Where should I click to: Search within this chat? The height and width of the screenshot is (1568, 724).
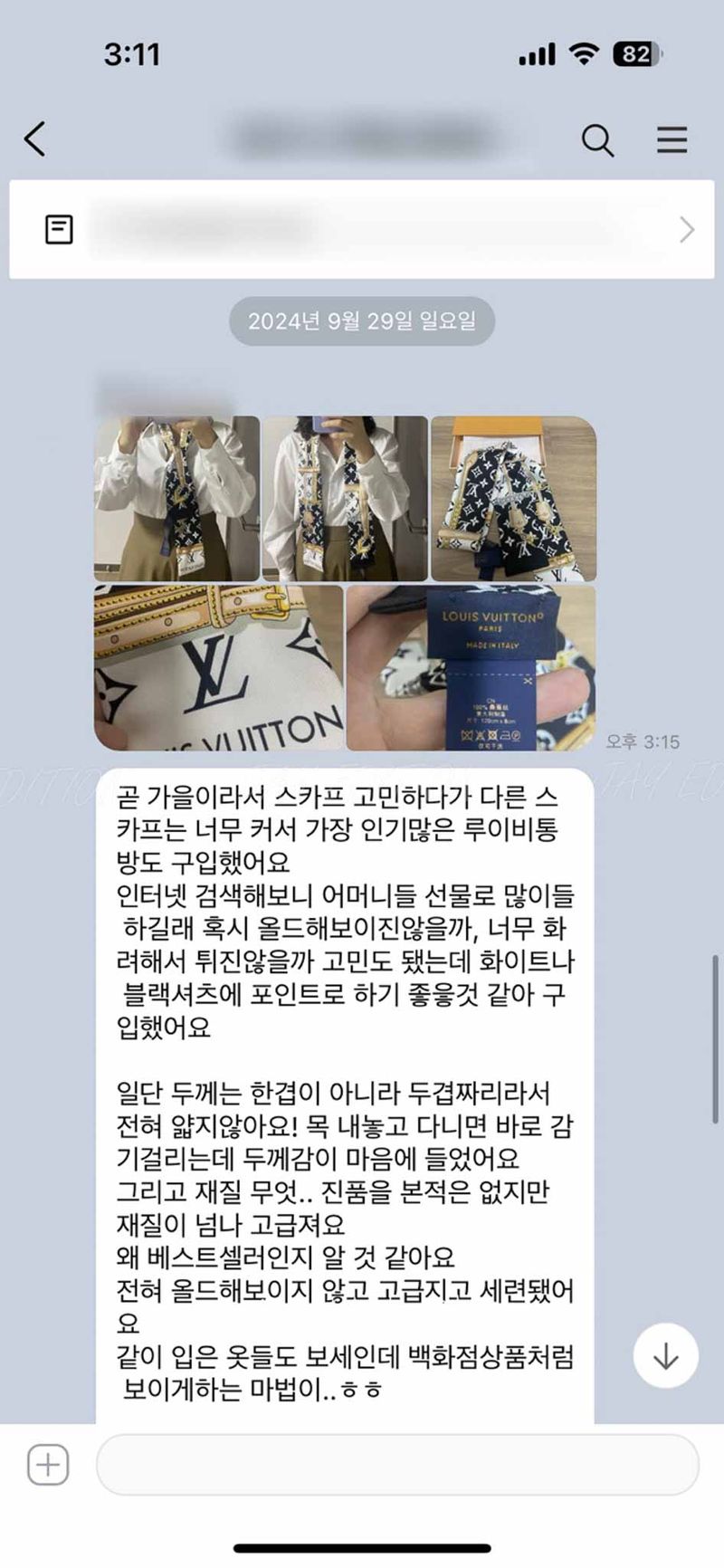pyautogui.click(x=597, y=140)
